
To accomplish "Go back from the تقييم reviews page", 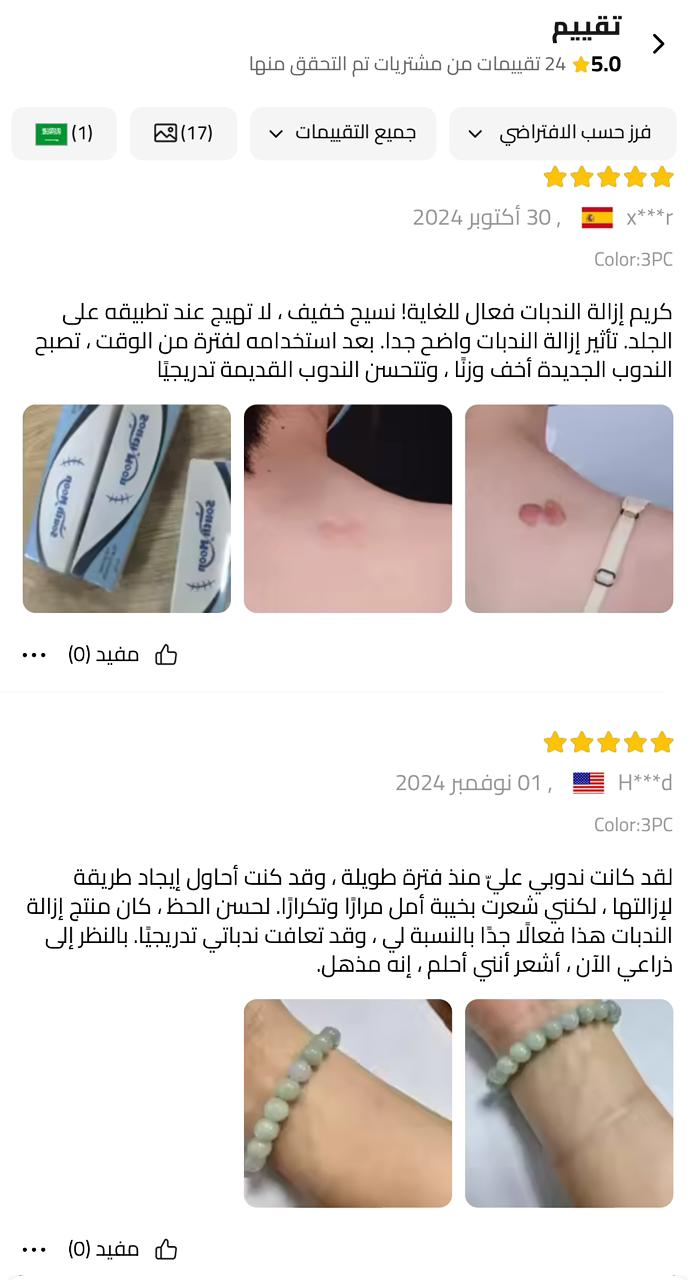I will (658, 44).
